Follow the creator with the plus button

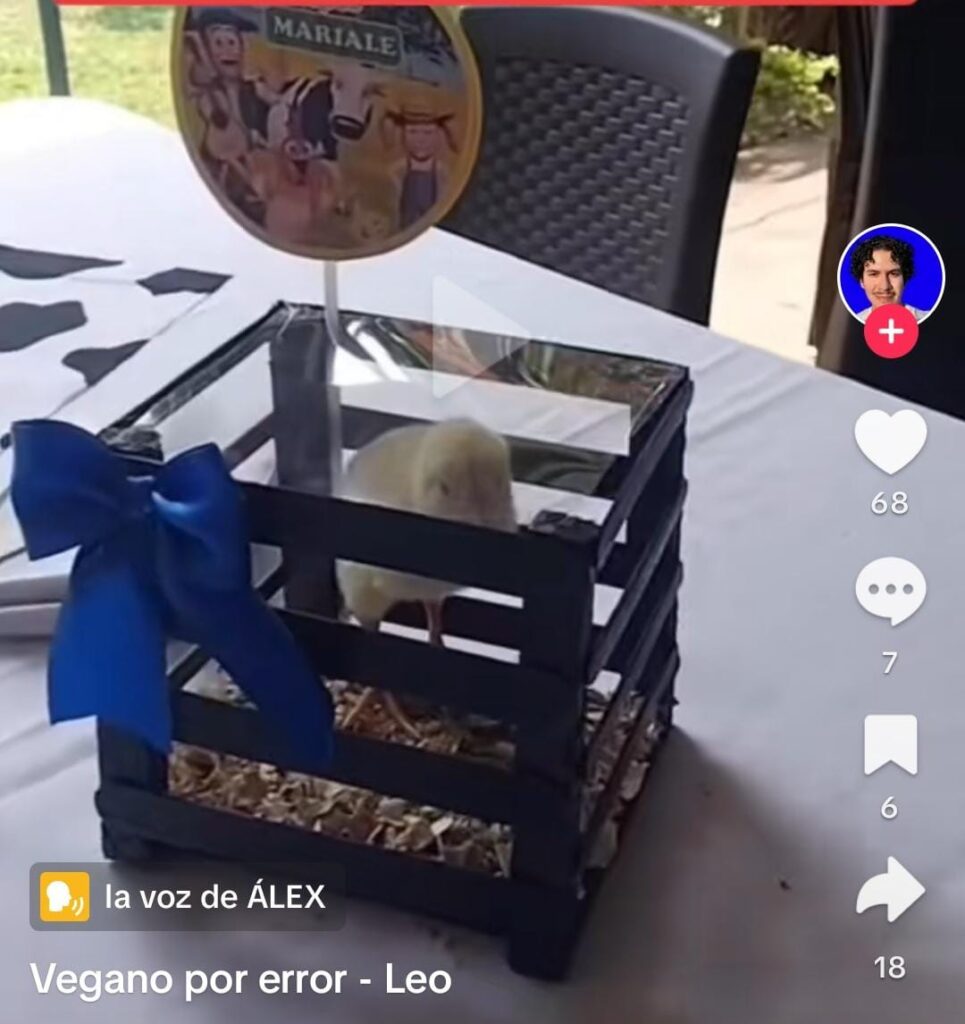pos(890,332)
